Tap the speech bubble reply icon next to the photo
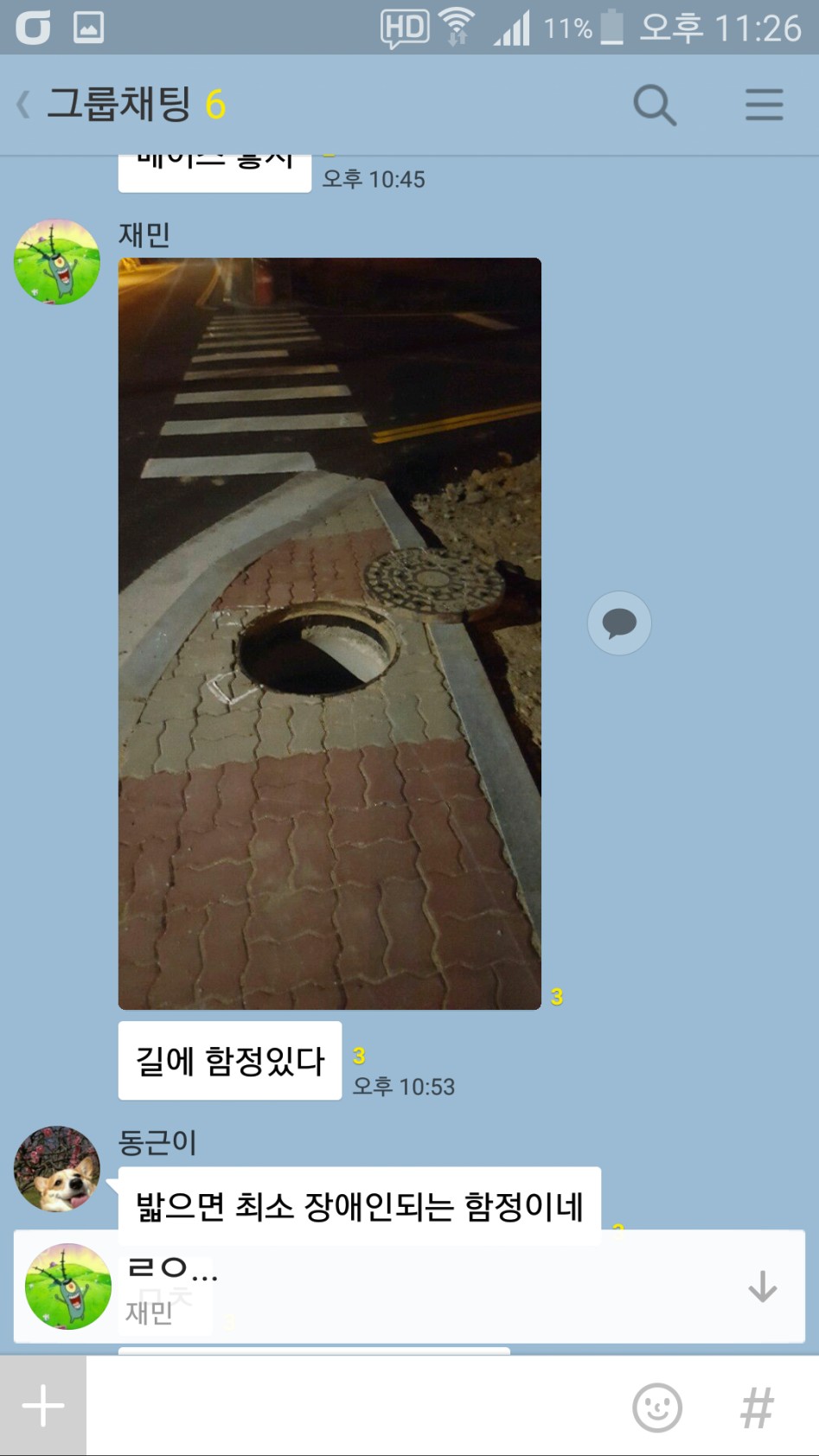This screenshot has height=1456, width=819. pos(618,623)
